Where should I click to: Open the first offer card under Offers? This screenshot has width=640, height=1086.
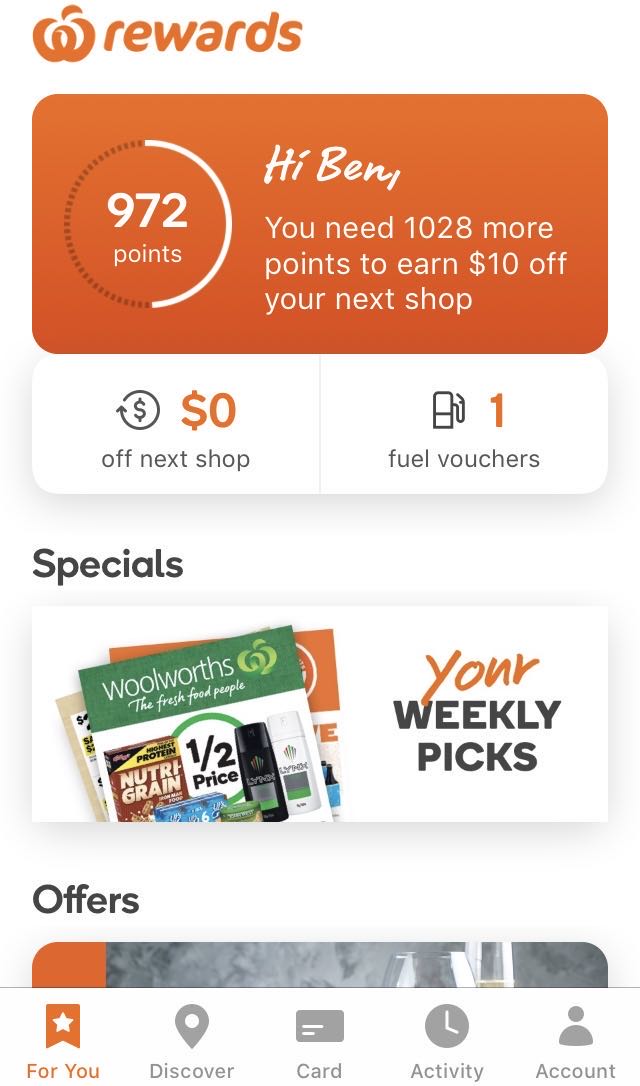point(320,964)
